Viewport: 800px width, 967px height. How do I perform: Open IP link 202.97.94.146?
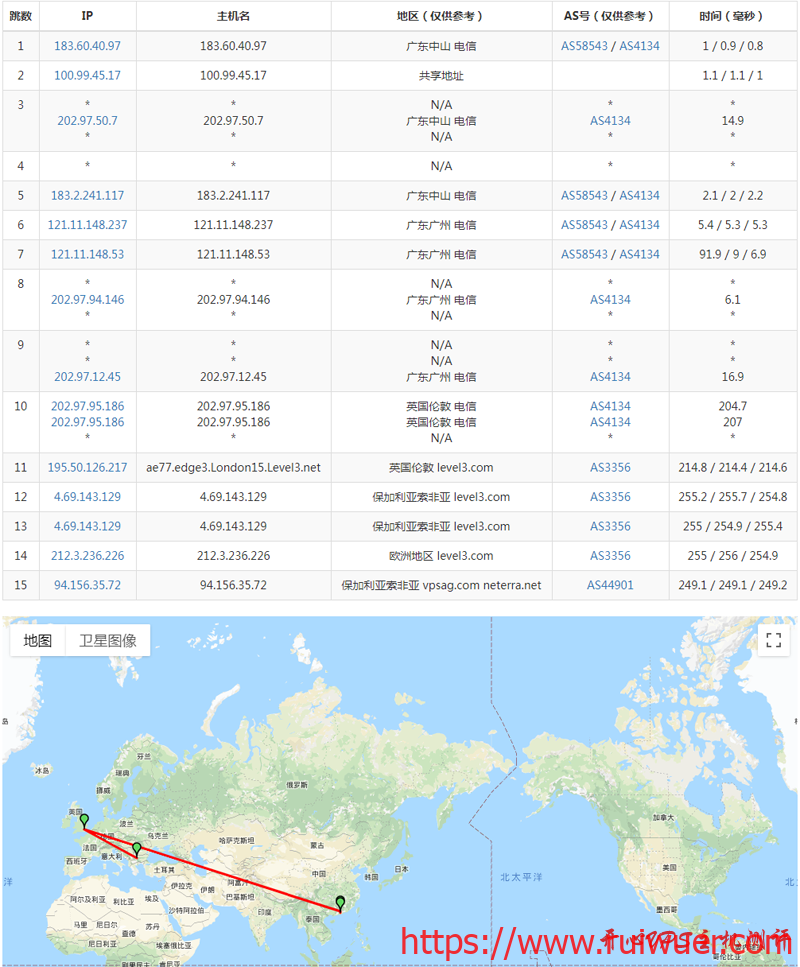pos(87,299)
